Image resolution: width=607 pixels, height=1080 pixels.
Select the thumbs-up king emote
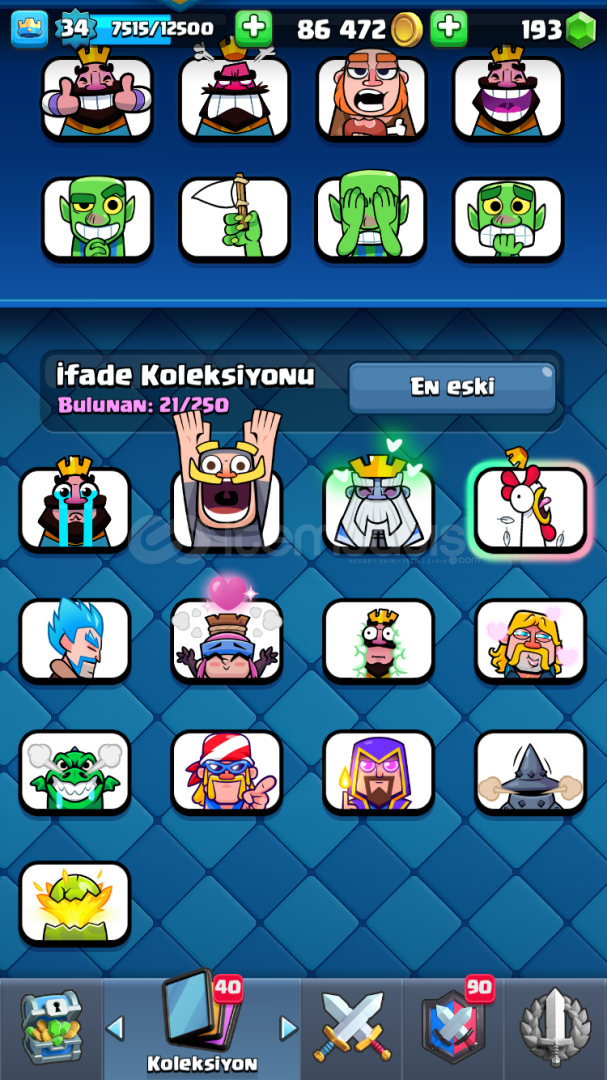pyautogui.click(x=97, y=96)
